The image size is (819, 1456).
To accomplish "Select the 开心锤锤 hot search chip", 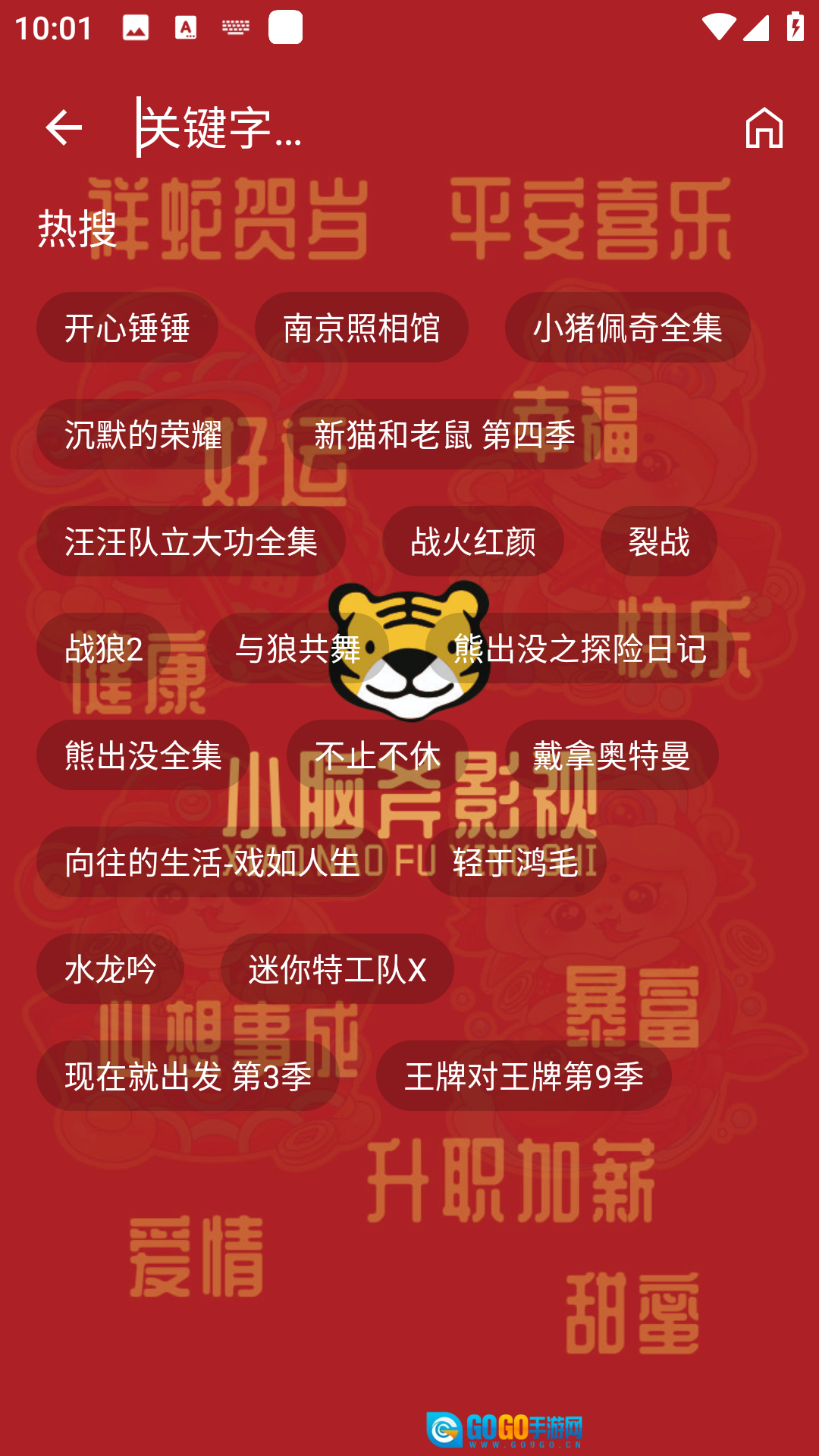I will [127, 328].
